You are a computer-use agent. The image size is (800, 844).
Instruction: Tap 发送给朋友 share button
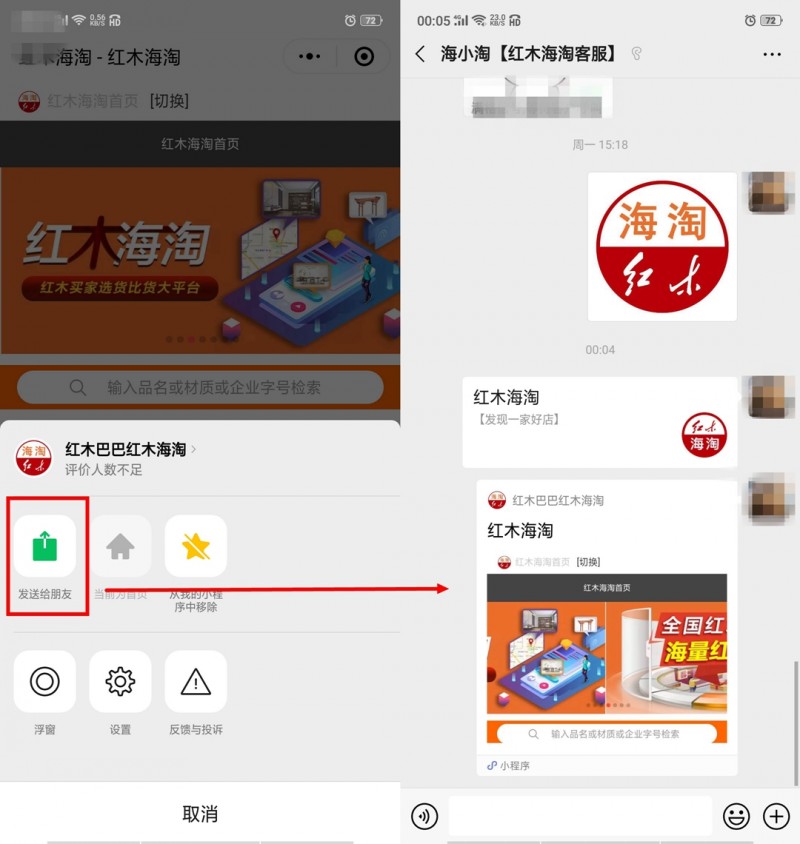tap(45, 547)
